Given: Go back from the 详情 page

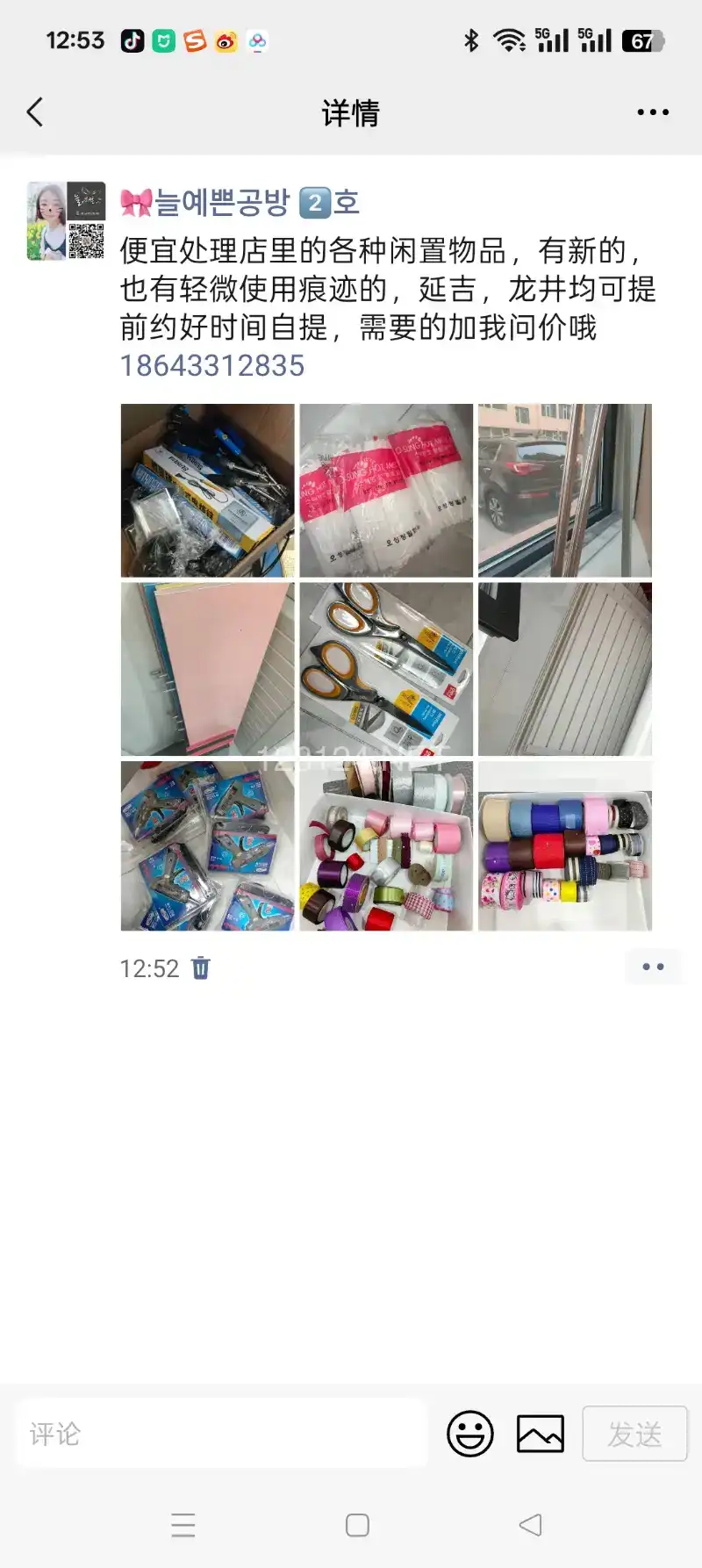Looking at the screenshot, I should (35, 112).
